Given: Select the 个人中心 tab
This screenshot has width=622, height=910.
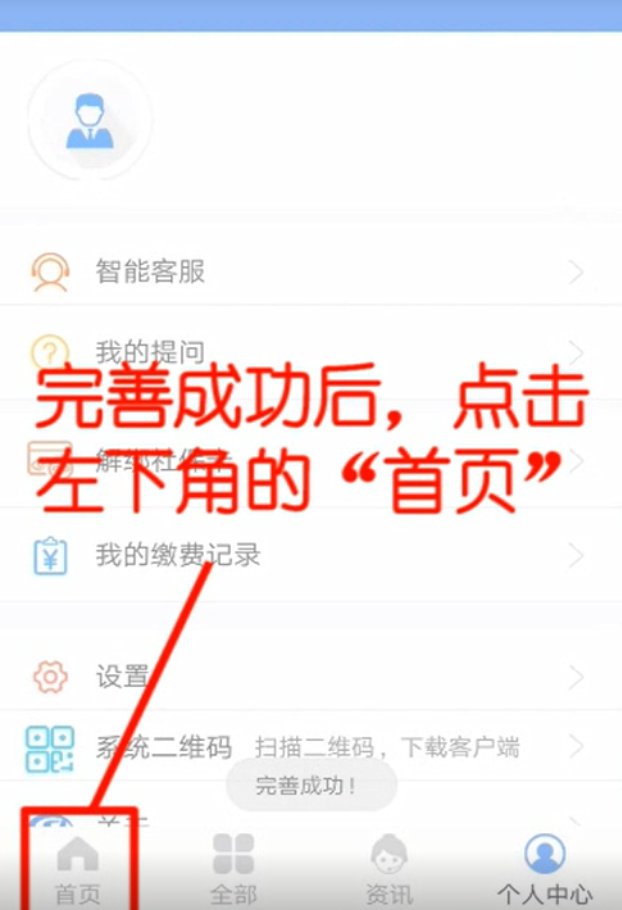Looking at the screenshot, I should coord(545,868).
